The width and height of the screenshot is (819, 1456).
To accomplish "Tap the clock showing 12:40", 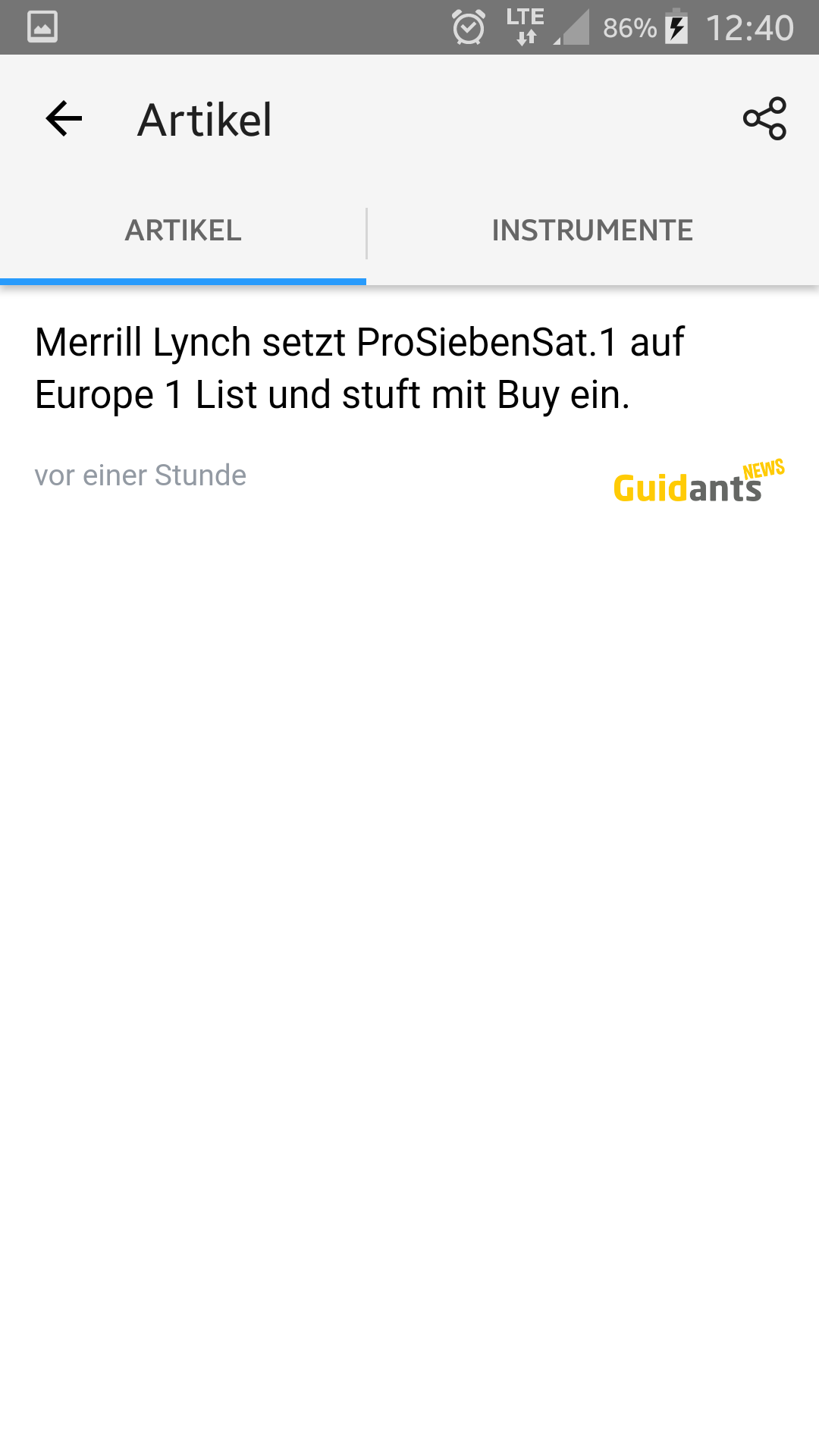I will pyautogui.click(x=751, y=28).
